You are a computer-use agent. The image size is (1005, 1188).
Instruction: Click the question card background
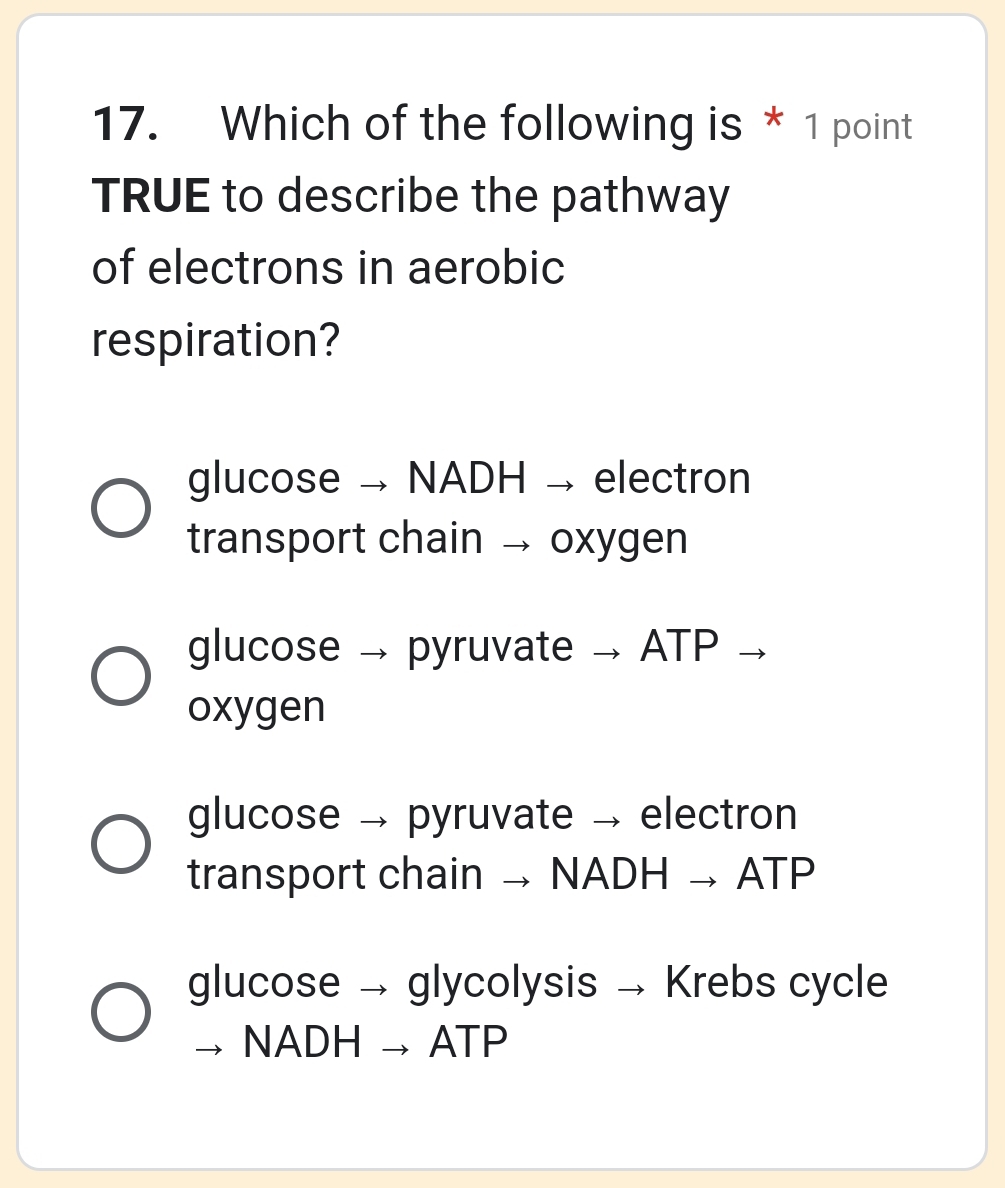point(500,1120)
